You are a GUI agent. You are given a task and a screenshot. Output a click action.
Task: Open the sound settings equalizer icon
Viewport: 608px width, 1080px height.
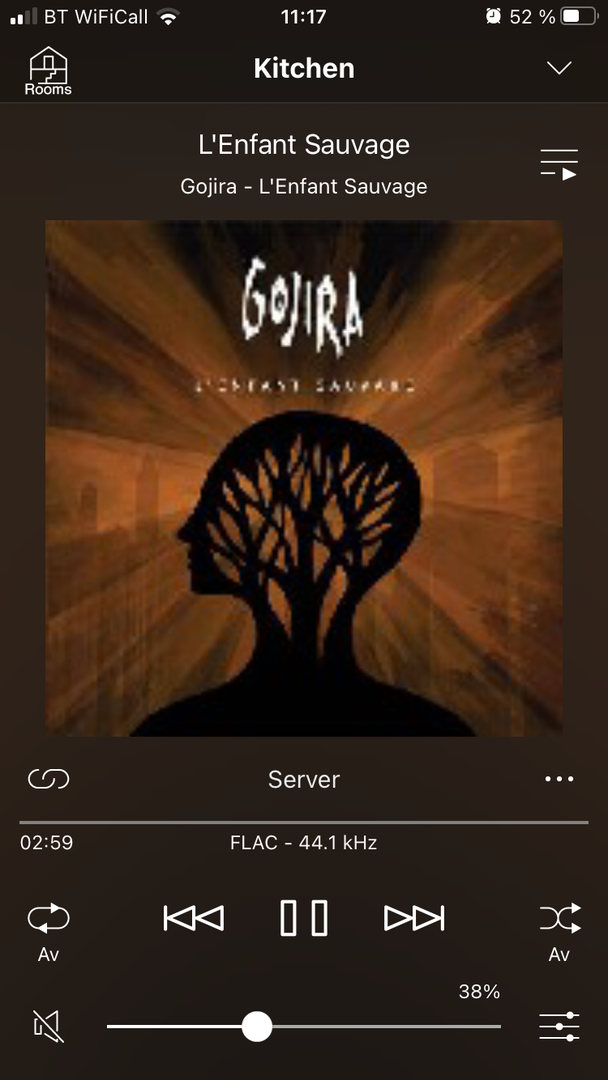point(558,1026)
